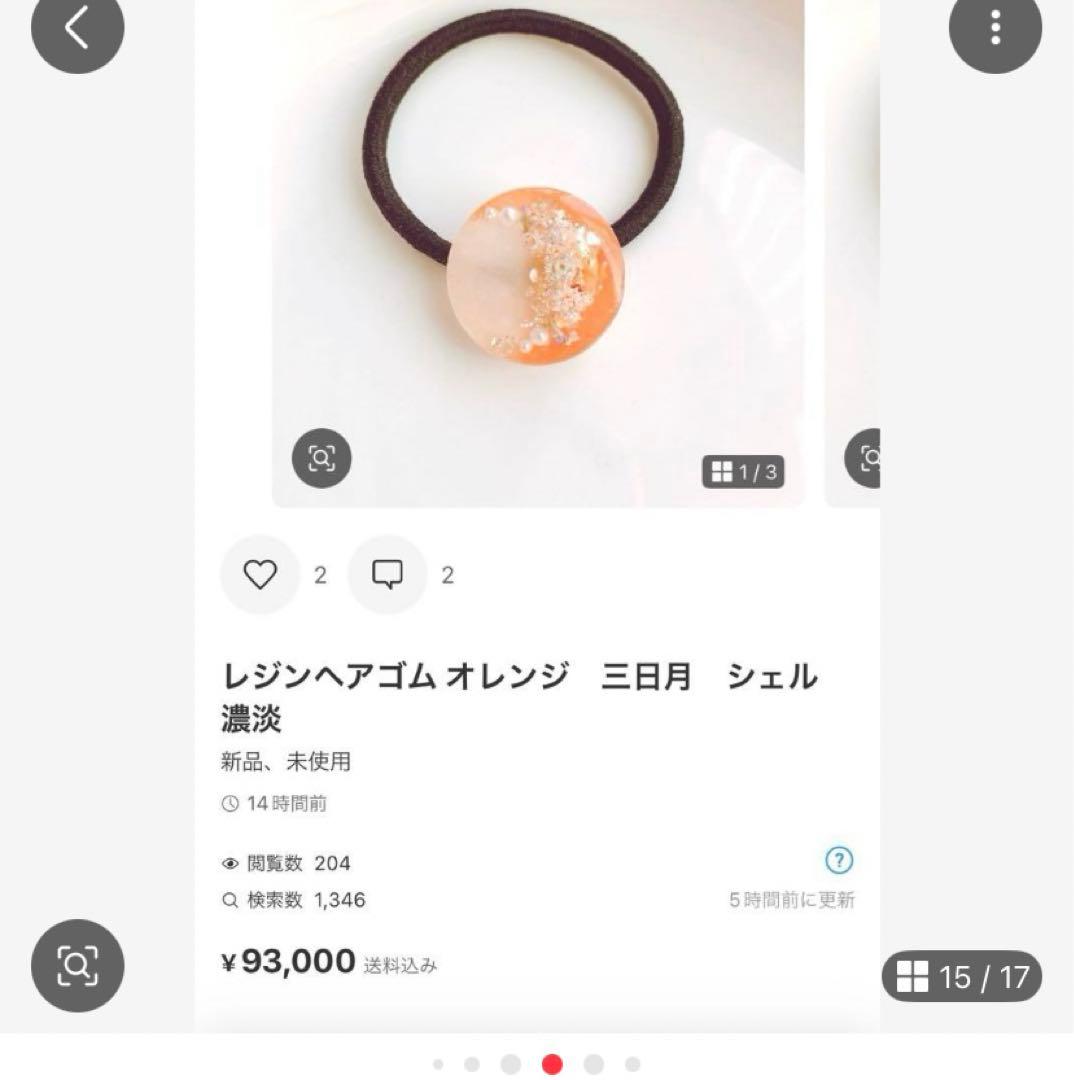Select the first carousel dot
Screen dimensions: 1074x1080
click(x=440, y=1066)
